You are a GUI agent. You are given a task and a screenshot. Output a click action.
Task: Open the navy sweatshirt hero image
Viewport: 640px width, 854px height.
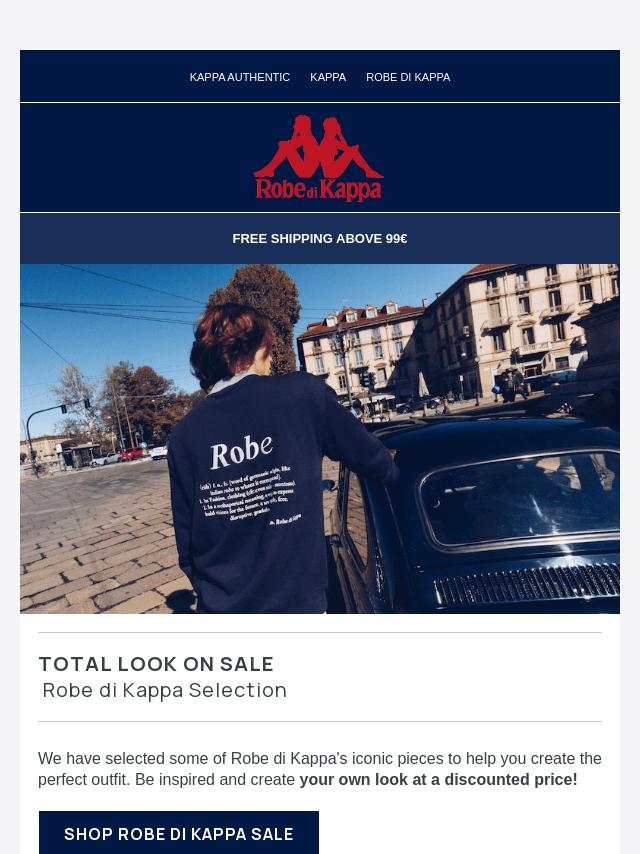pyautogui.click(x=320, y=438)
